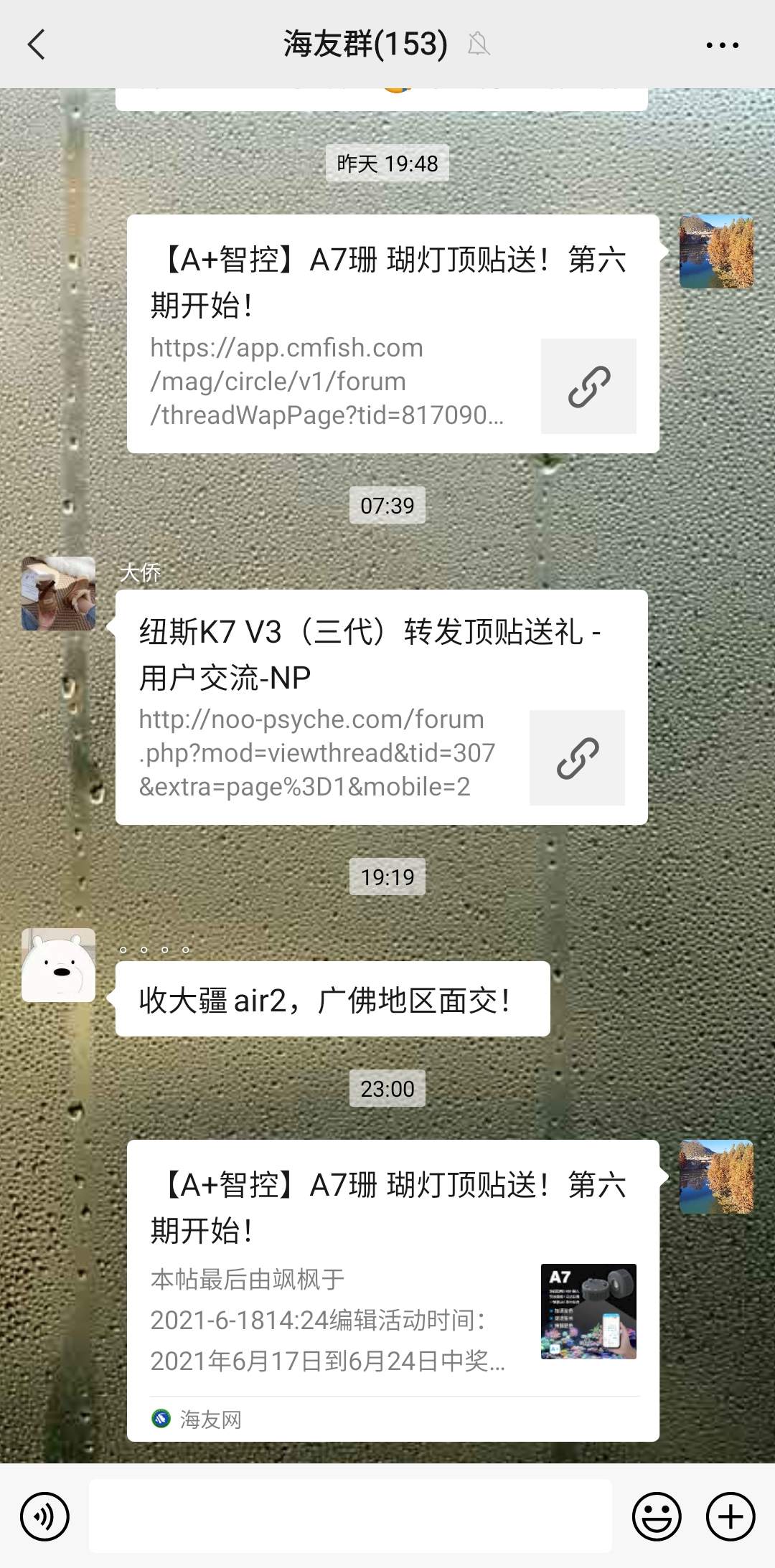Tap the message text field
This screenshot has height=1568, width=775.
(x=350, y=1516)
